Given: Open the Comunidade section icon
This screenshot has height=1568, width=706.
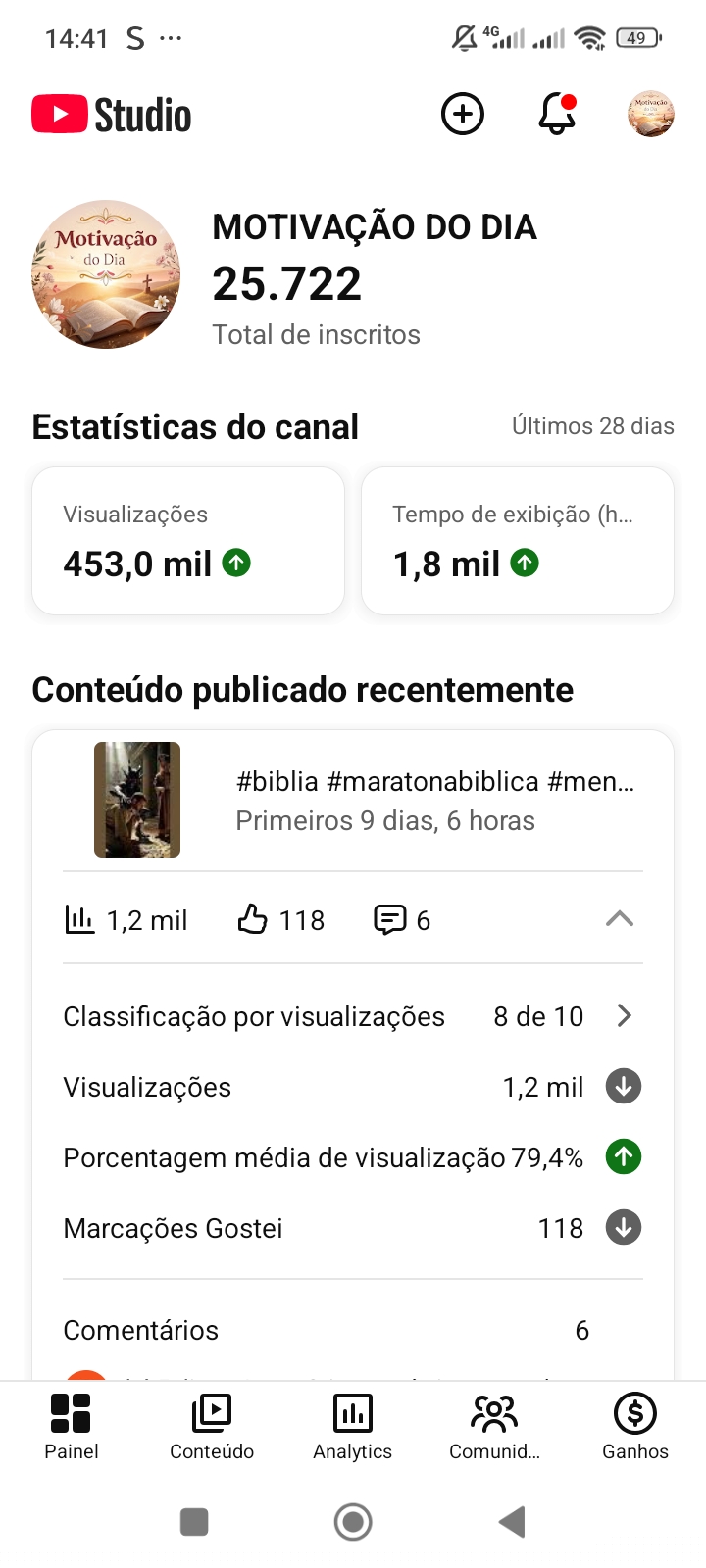Looking at the screenshot, I should [494, 1414].
